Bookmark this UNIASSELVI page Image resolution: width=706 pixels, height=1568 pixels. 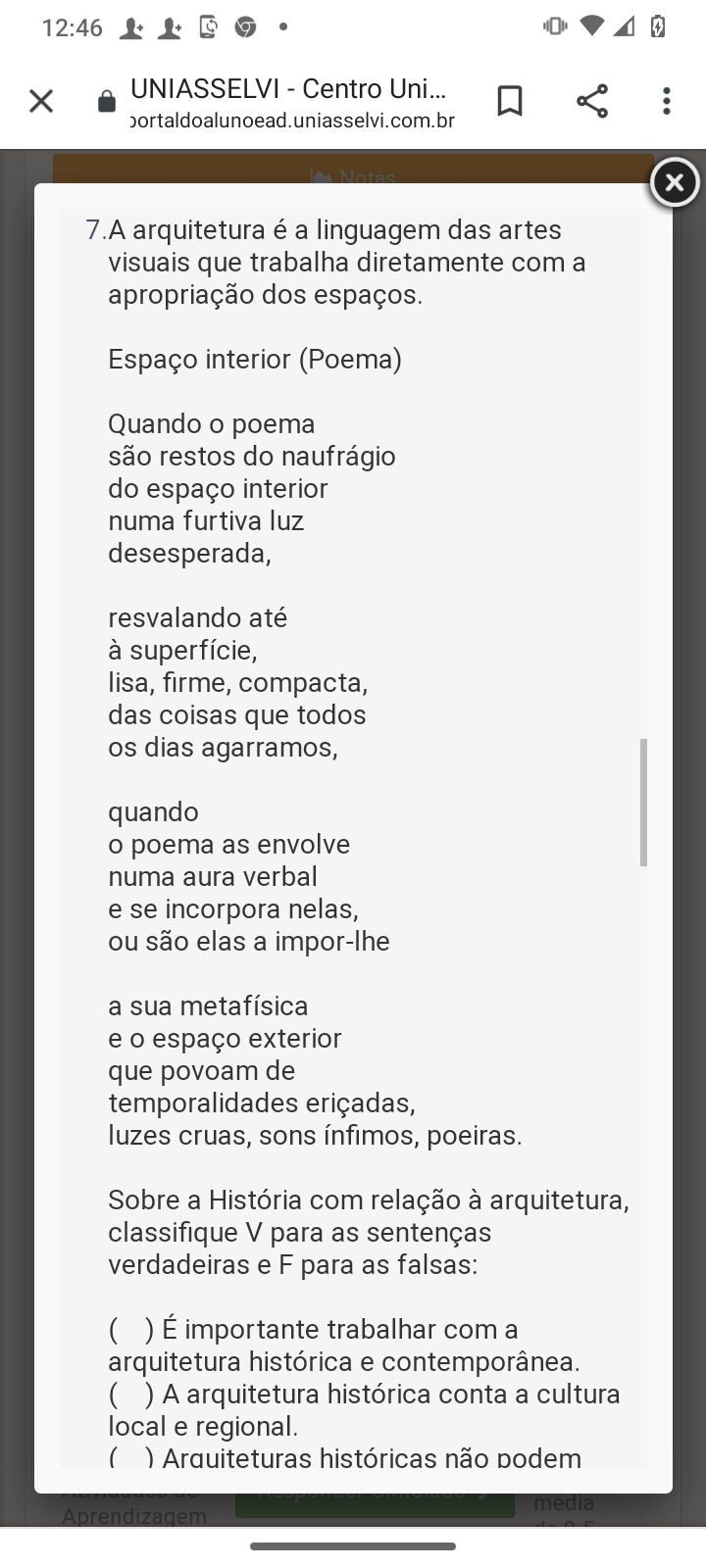pyautogui.click(x=510, y=101)
